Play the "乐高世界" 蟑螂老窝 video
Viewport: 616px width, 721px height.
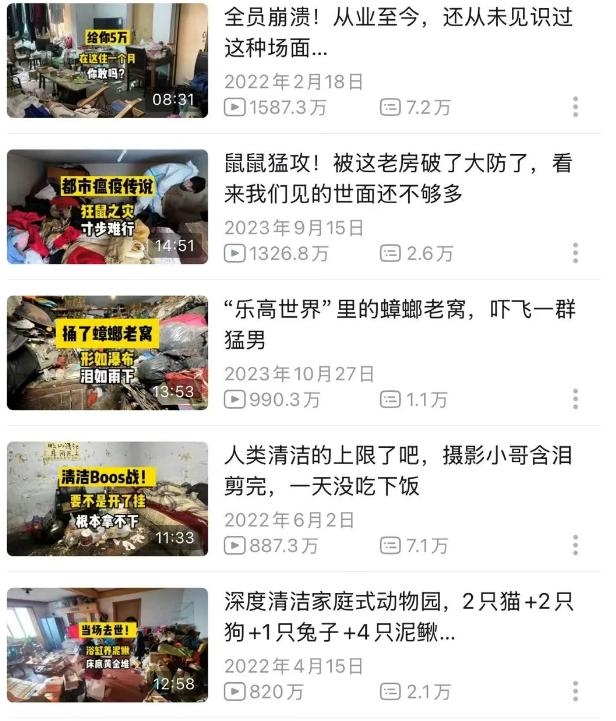108,353
